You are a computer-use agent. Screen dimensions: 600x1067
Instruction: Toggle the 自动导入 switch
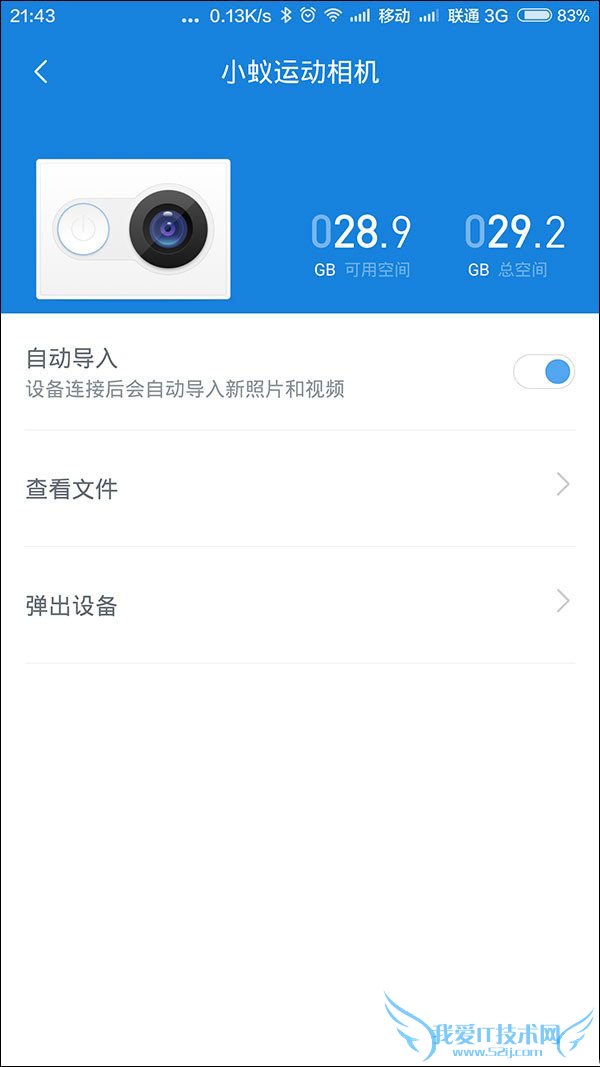point(544,372)
